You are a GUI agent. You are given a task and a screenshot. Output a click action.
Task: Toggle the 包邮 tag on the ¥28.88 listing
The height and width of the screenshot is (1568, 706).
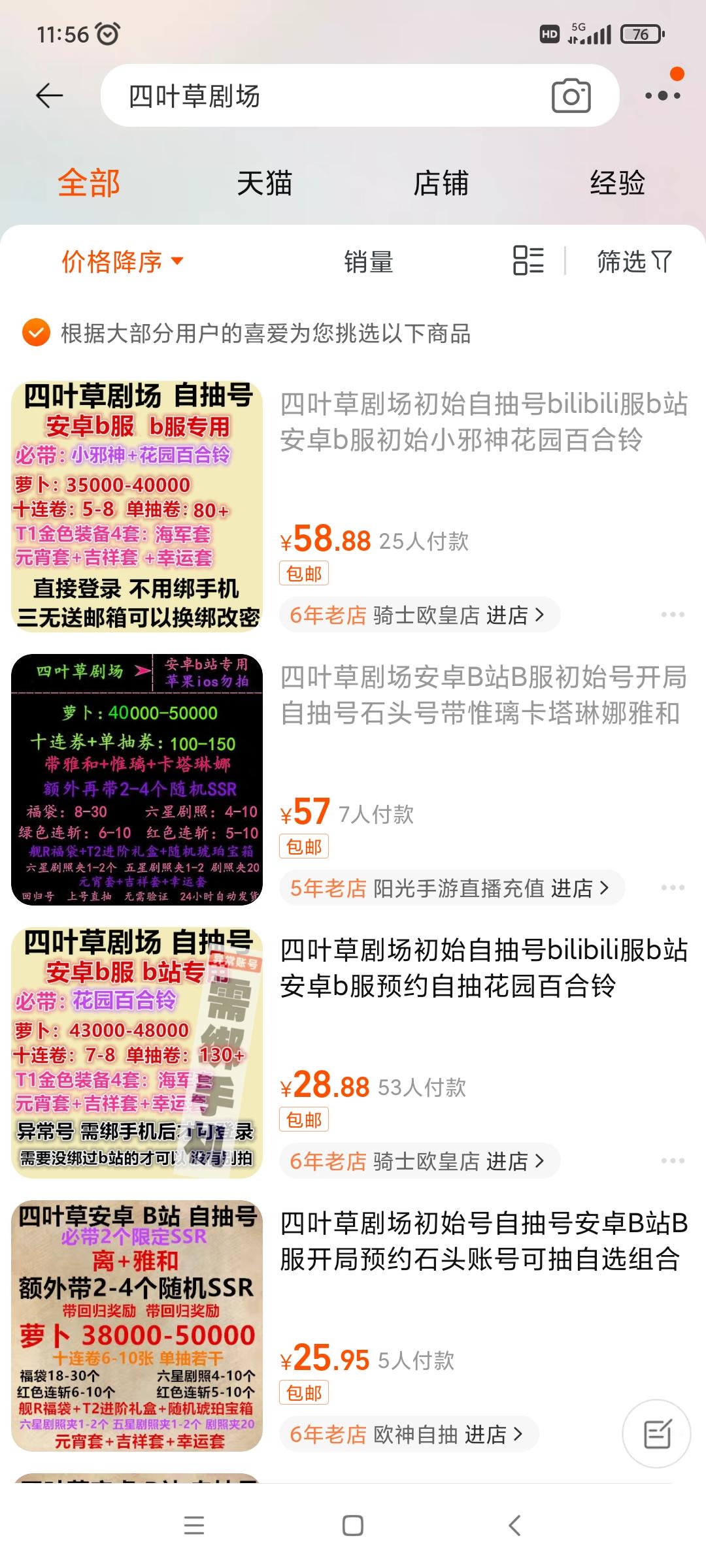(305, 1120)
